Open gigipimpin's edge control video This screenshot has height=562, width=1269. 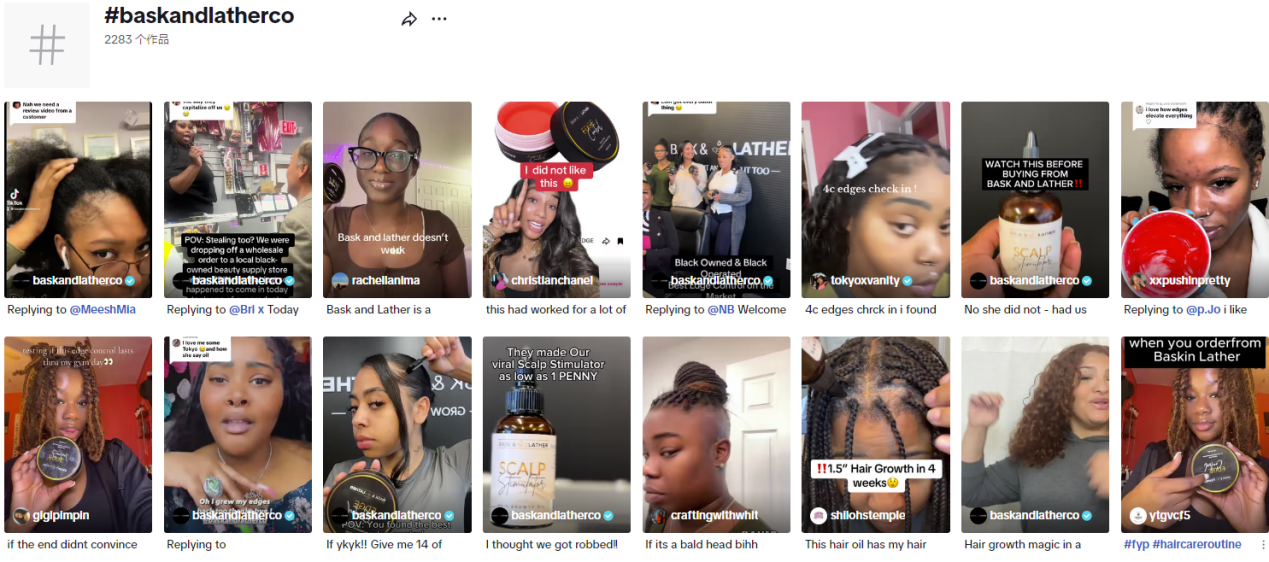tap(78, 434)
